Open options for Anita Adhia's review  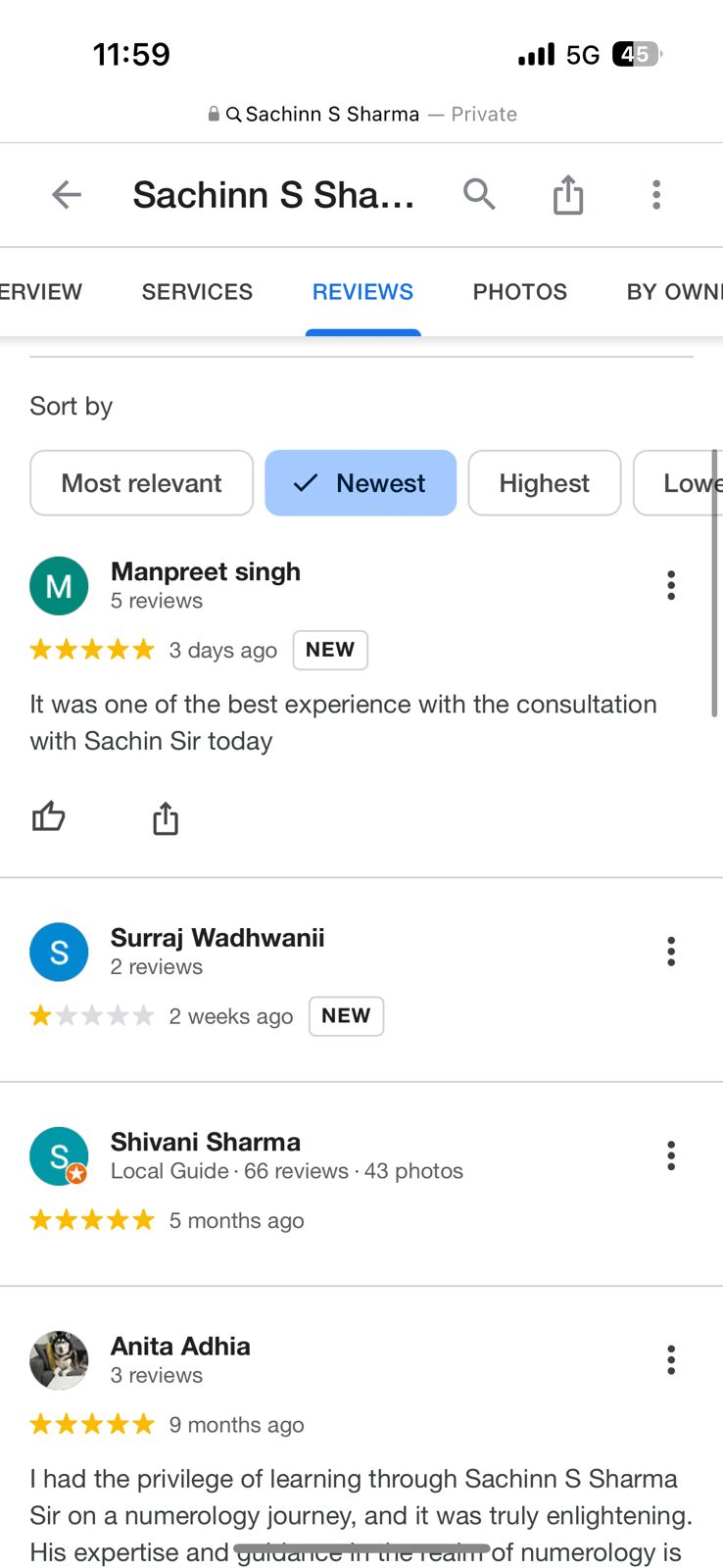[x=671, y=1359]
